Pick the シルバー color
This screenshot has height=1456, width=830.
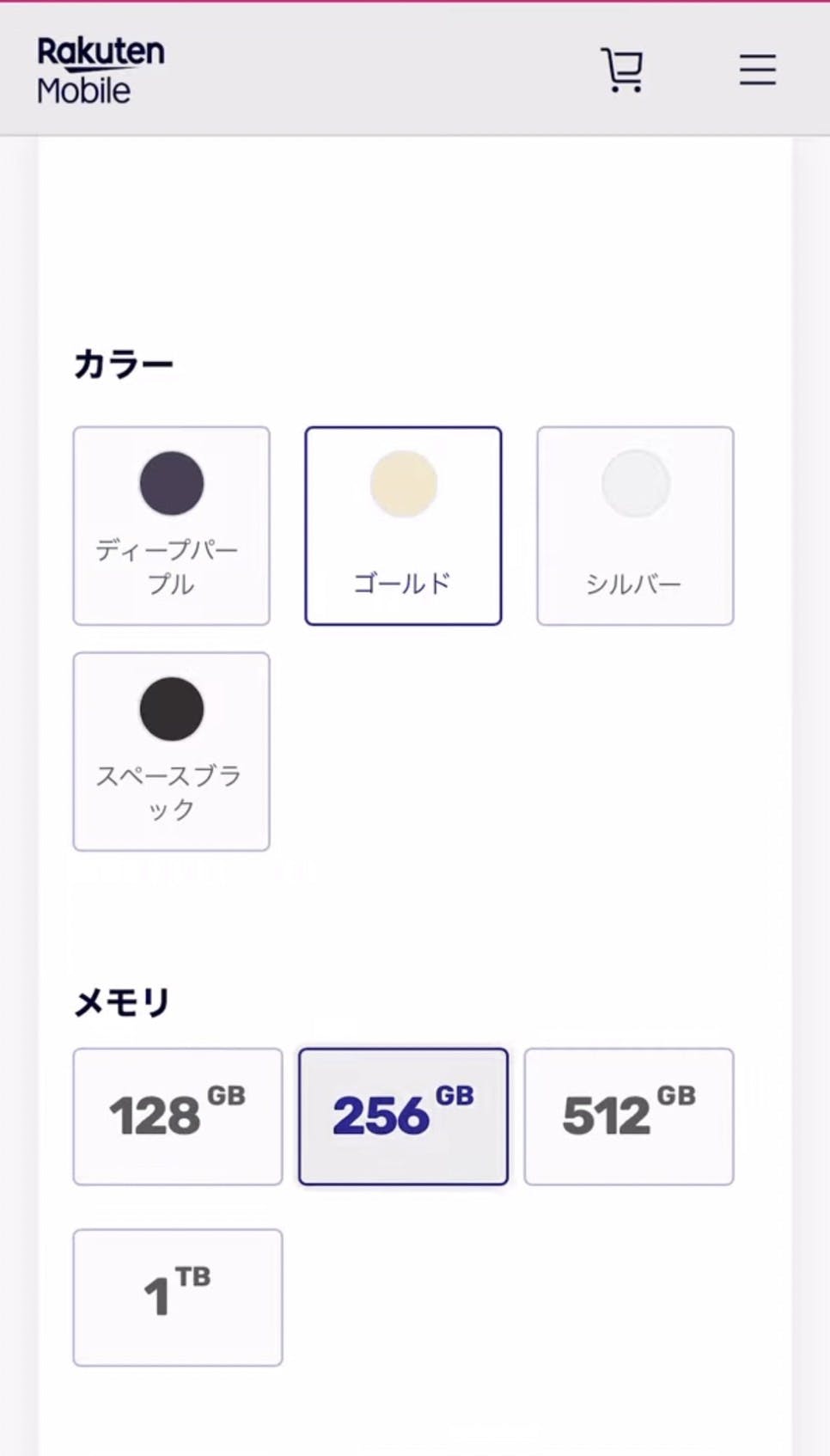[x=635, y=526]
